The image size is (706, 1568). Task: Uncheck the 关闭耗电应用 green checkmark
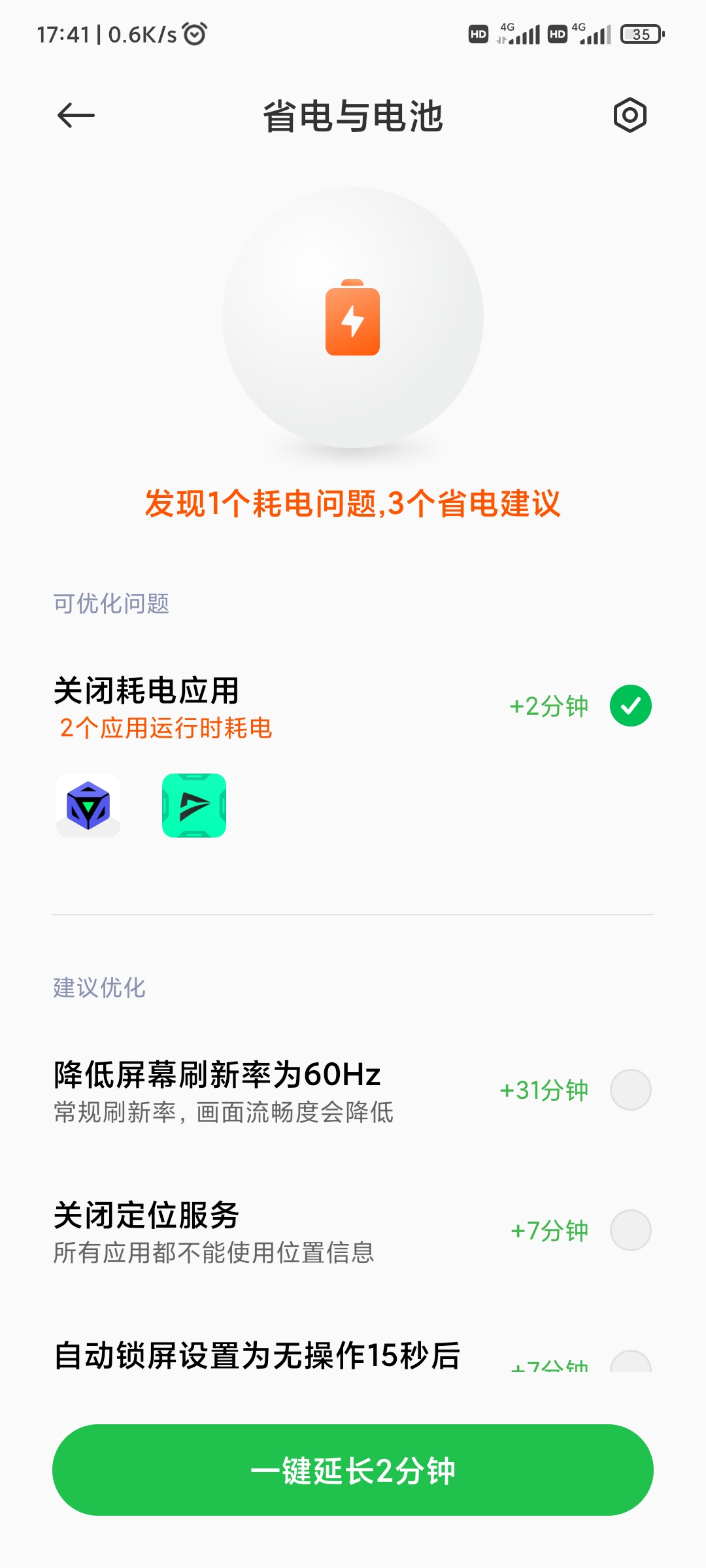pyautogui.click(x=630, y=706)
